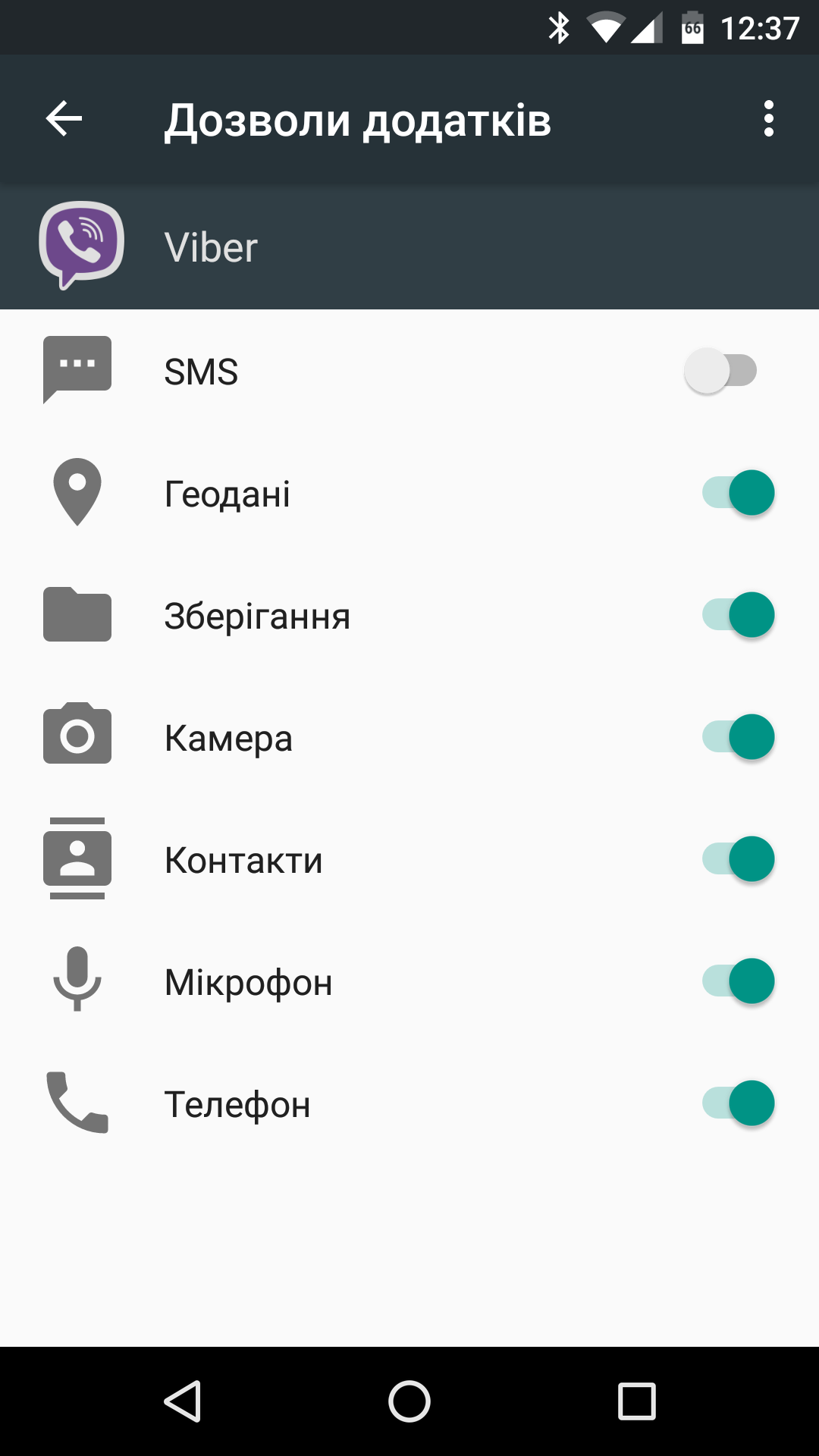Viewport: 819px width, 1456px height.
Task: Turn off the Зберігання storage permission
Action: pos(738,615)
